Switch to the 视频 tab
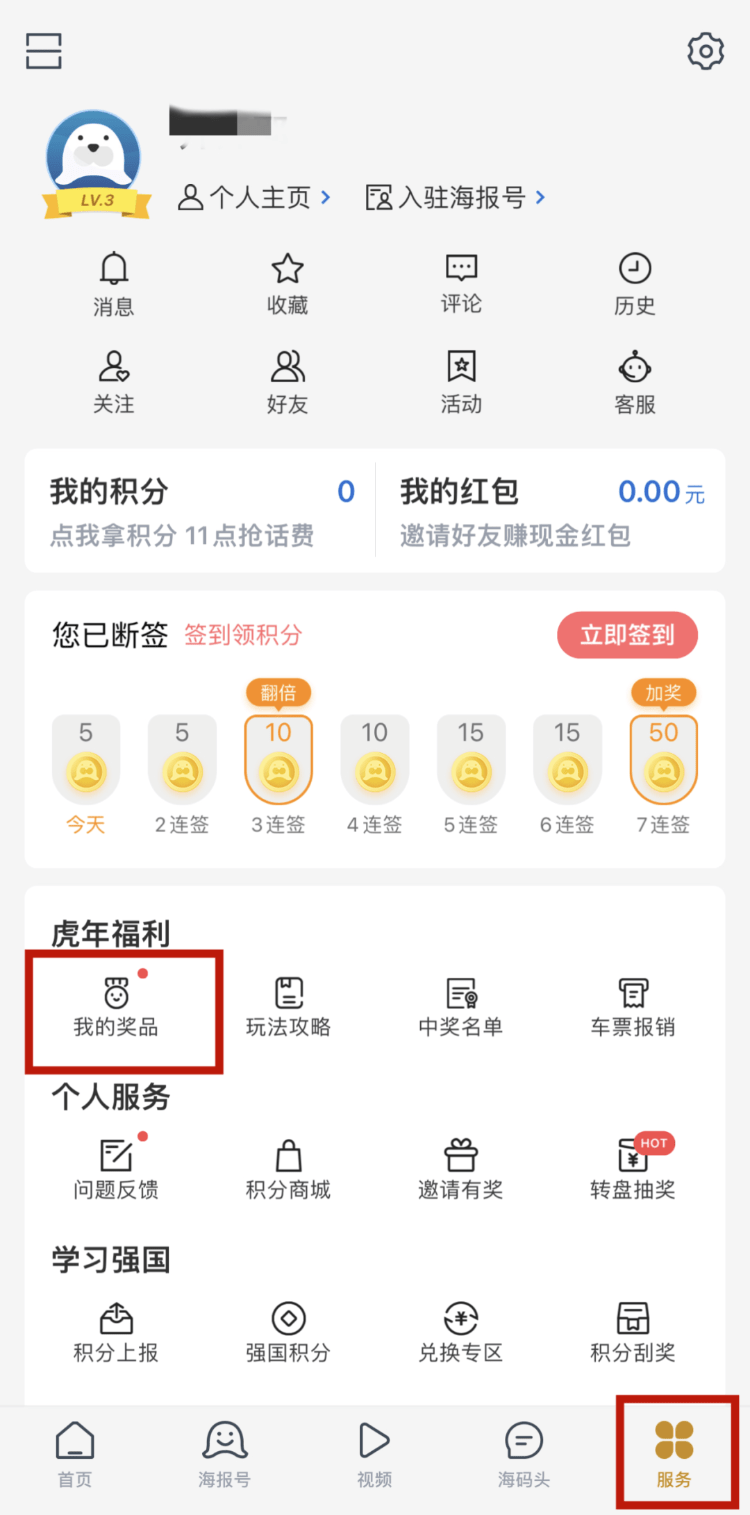Viewport: 750px width, 1515px height. (374, 1455)
